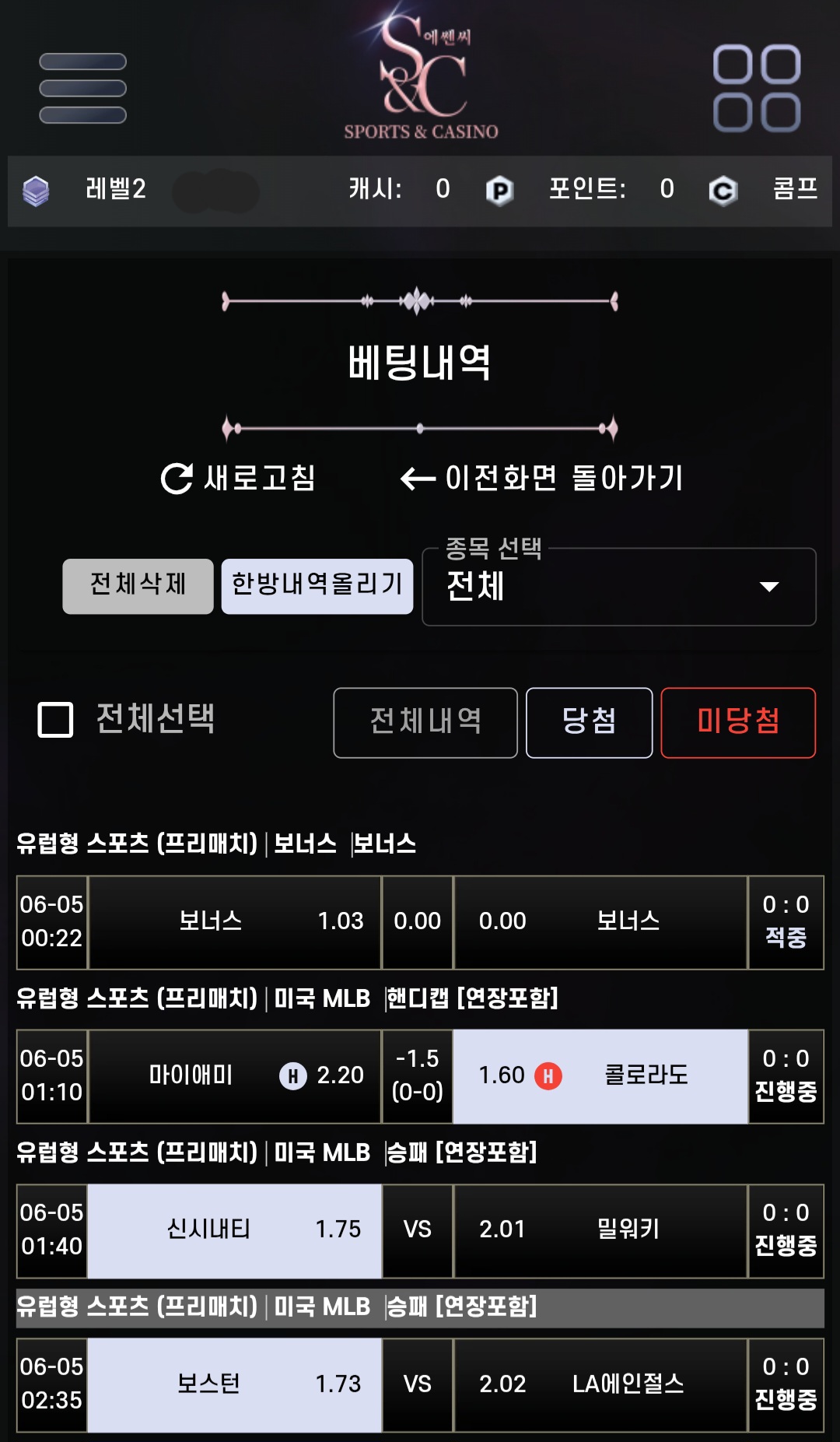The height and width of the screenshot is (1442, 840).
Task: Show 당첨 winning bets
Action: 589,722
